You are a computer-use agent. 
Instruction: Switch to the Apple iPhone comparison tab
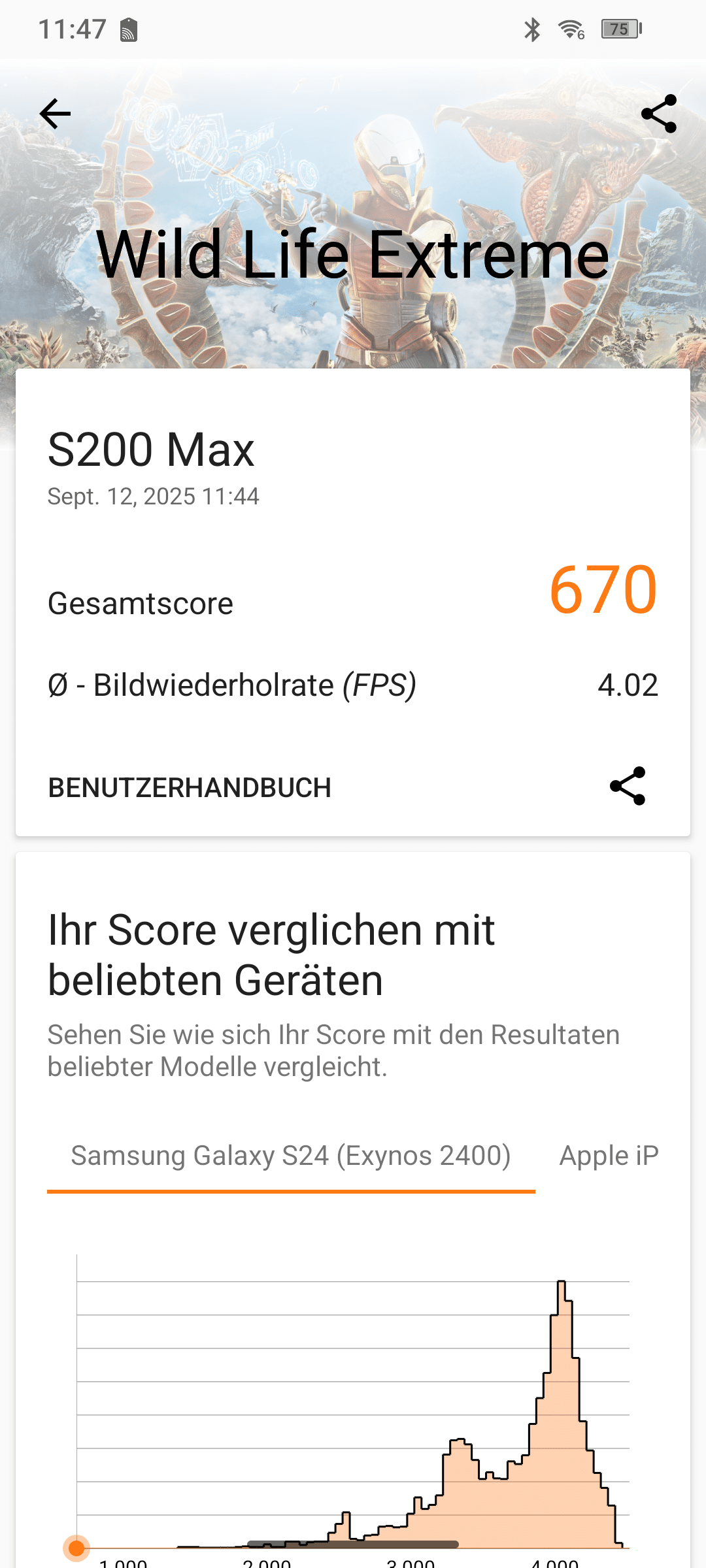(609, 1156)
